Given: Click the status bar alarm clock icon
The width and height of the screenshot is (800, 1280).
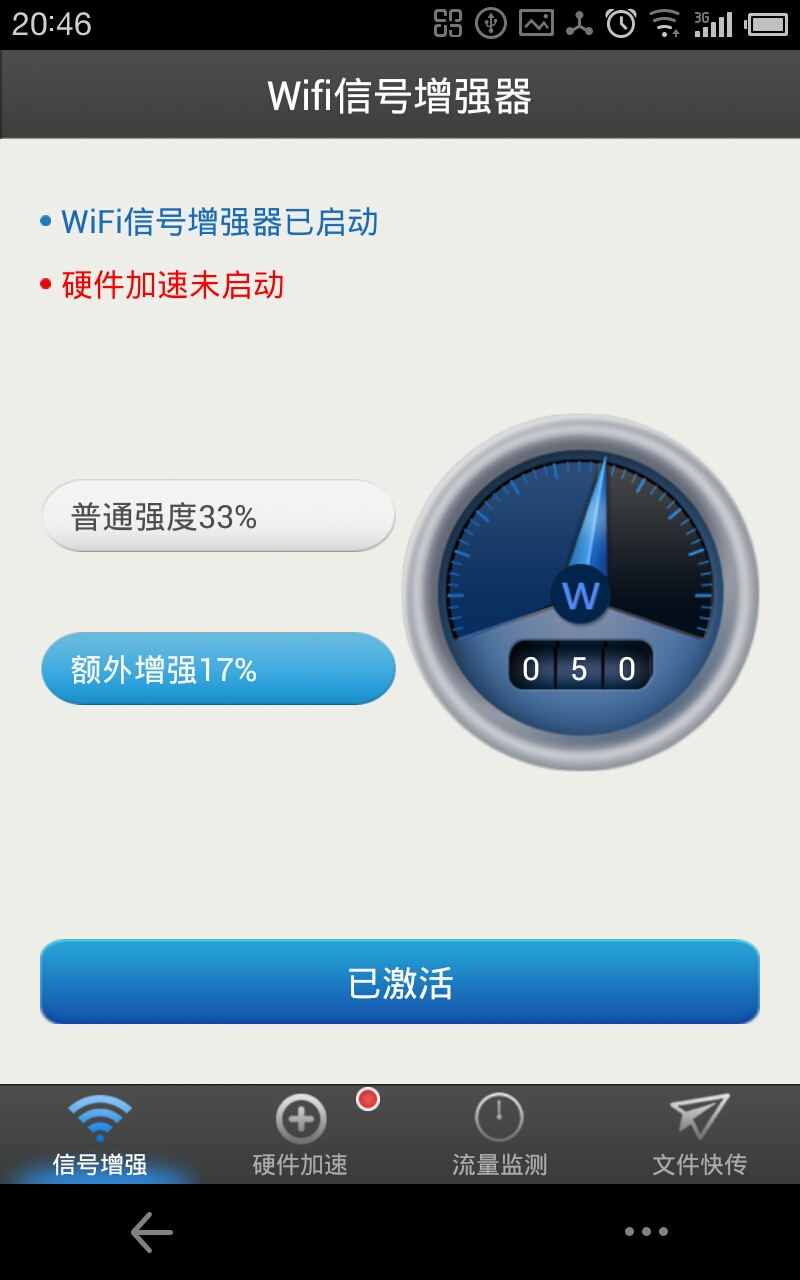Looking at the screenshot, I should [x=621, y=22].
